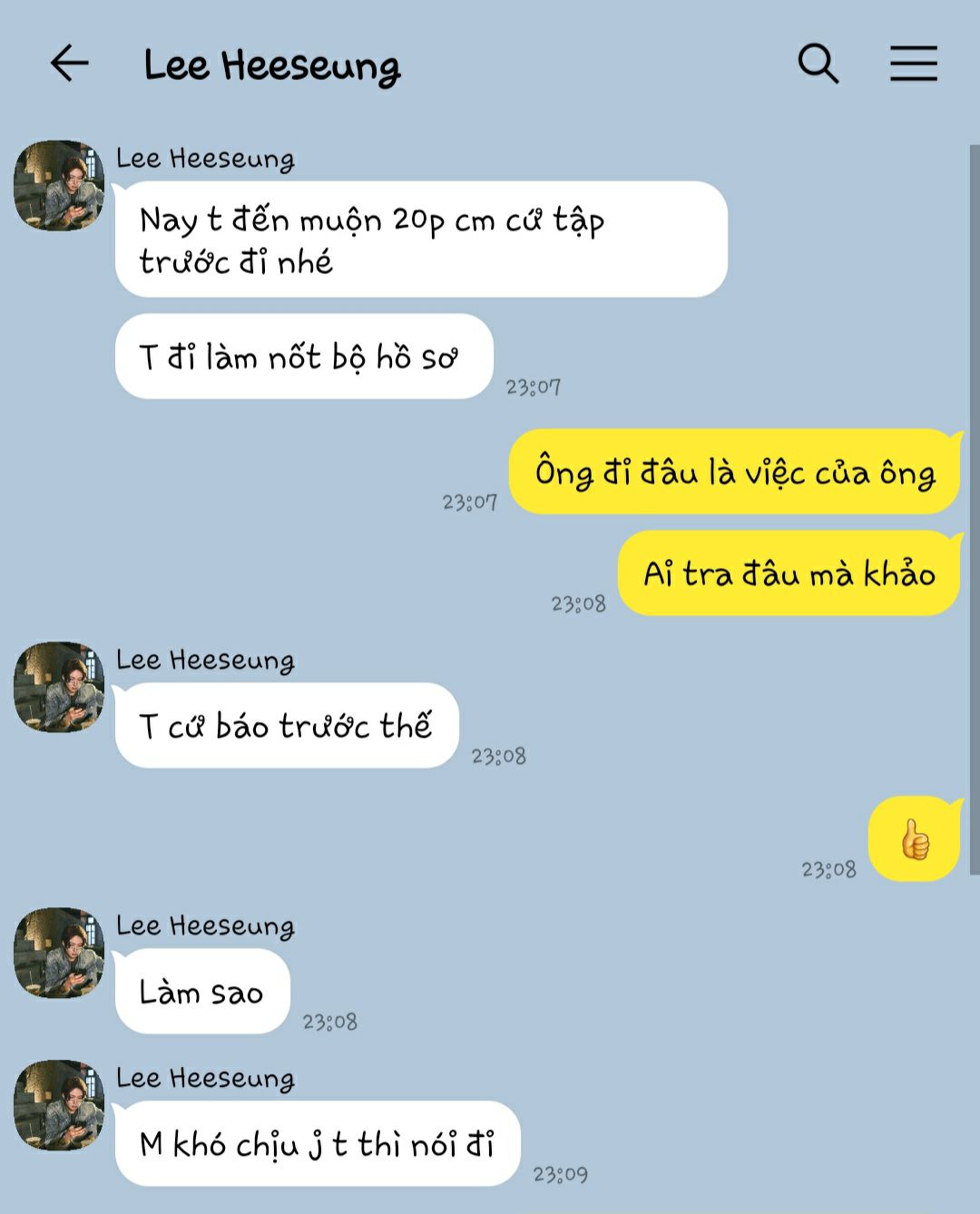This screenshot has height=1214, width=980.
Task: Open the chat room hamburger menu
Action: pos(913,64)
